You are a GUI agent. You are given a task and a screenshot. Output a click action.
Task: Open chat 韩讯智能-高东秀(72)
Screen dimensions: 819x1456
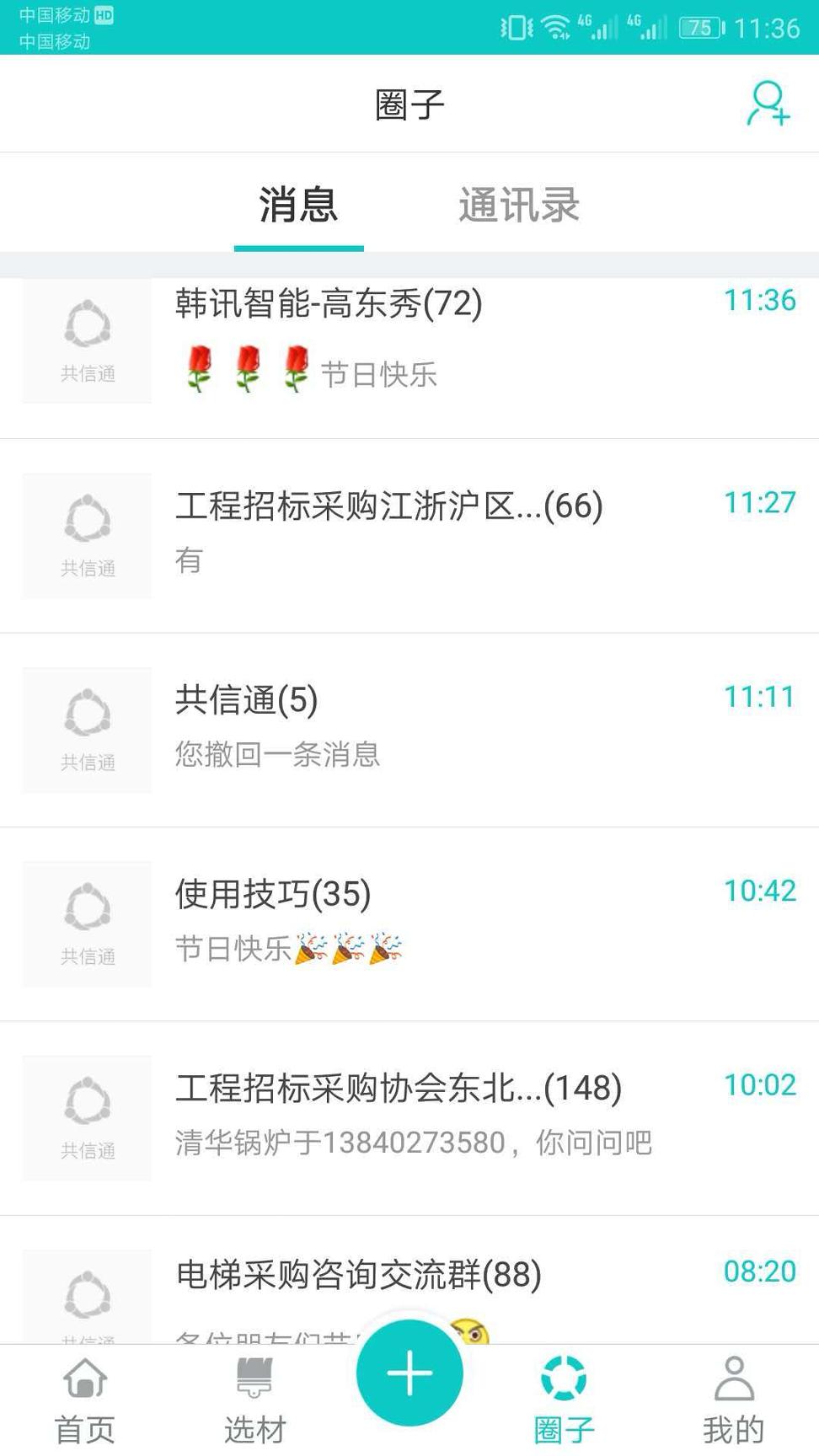[409, 341]
